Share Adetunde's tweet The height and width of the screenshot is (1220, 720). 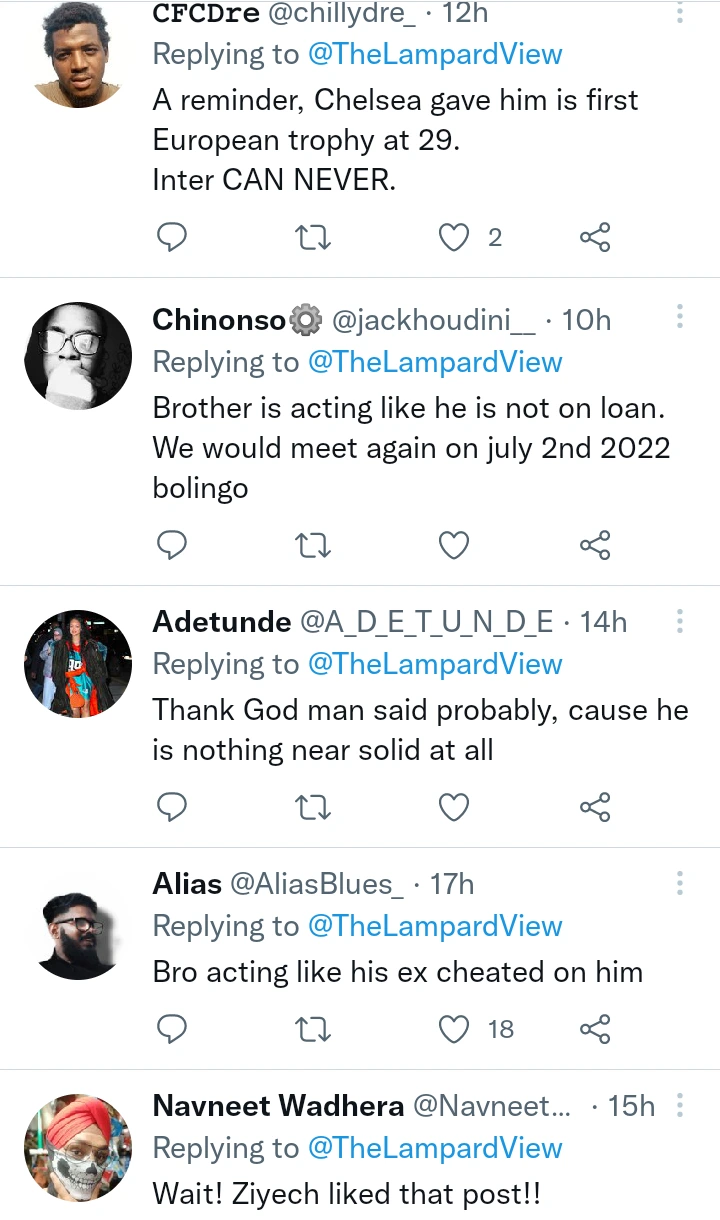[595, 807]
